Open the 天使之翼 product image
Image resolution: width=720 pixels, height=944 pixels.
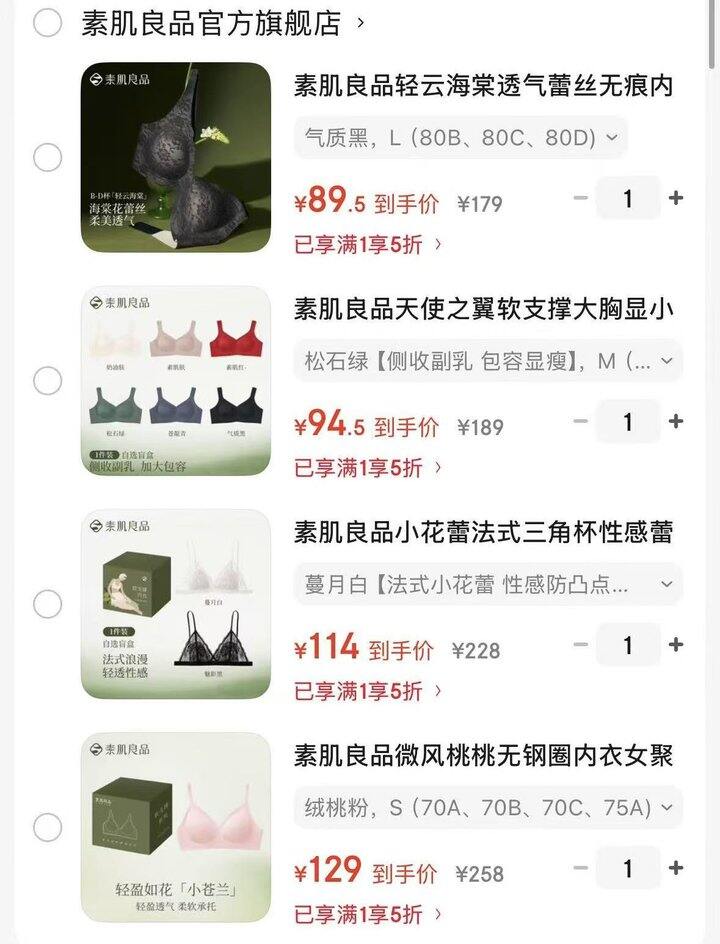tap(176, 380)
